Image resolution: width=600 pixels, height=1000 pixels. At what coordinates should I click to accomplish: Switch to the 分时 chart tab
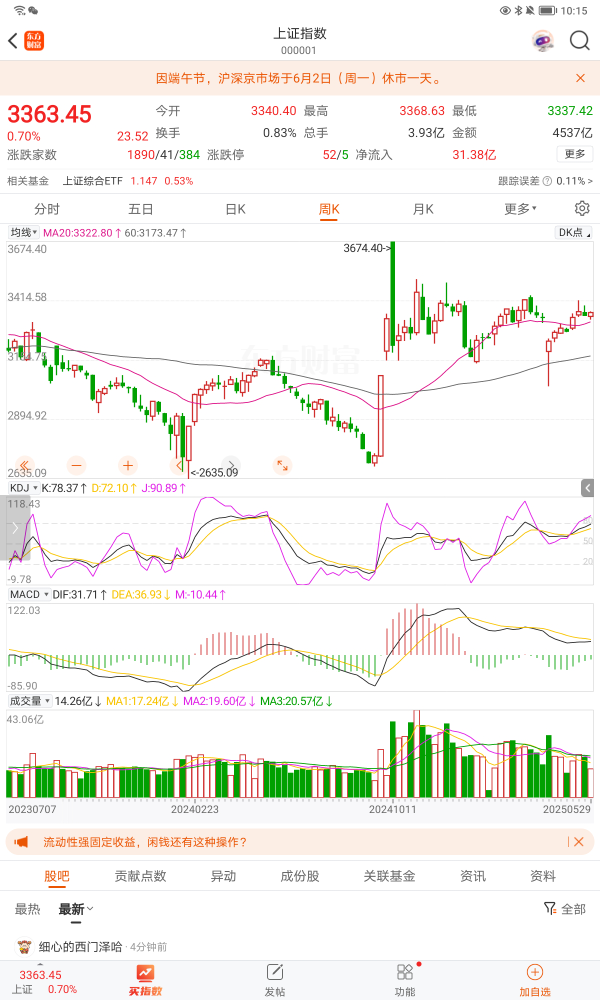47,209
